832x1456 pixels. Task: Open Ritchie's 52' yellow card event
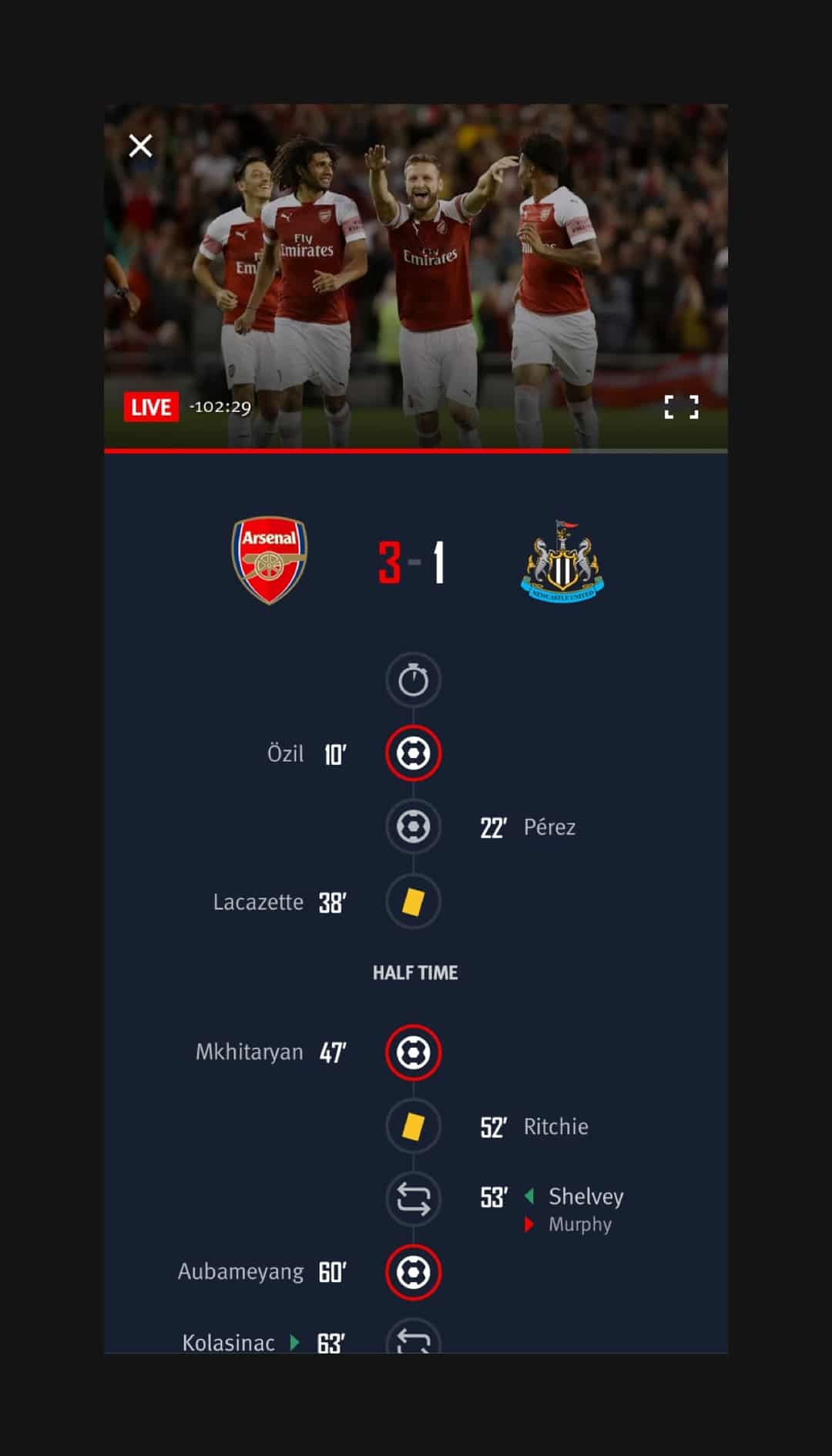413,1126
